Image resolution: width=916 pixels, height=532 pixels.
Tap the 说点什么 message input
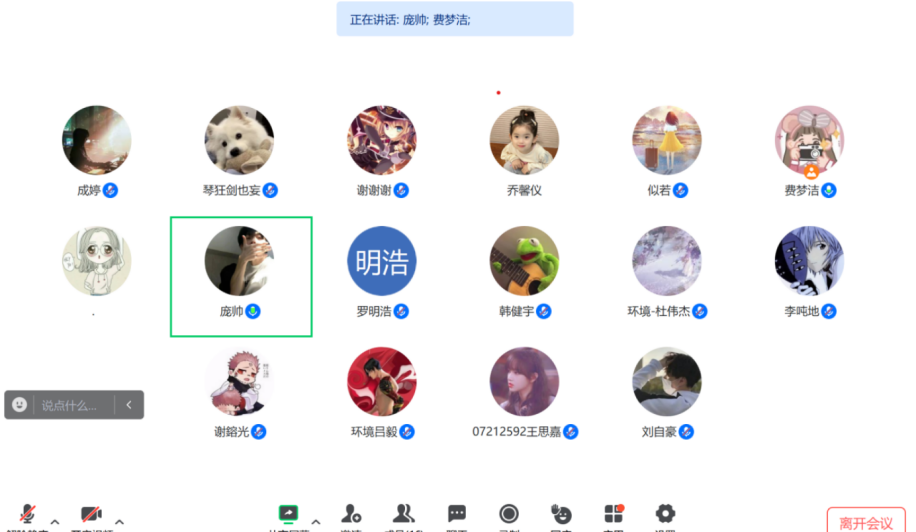[70, 405]
